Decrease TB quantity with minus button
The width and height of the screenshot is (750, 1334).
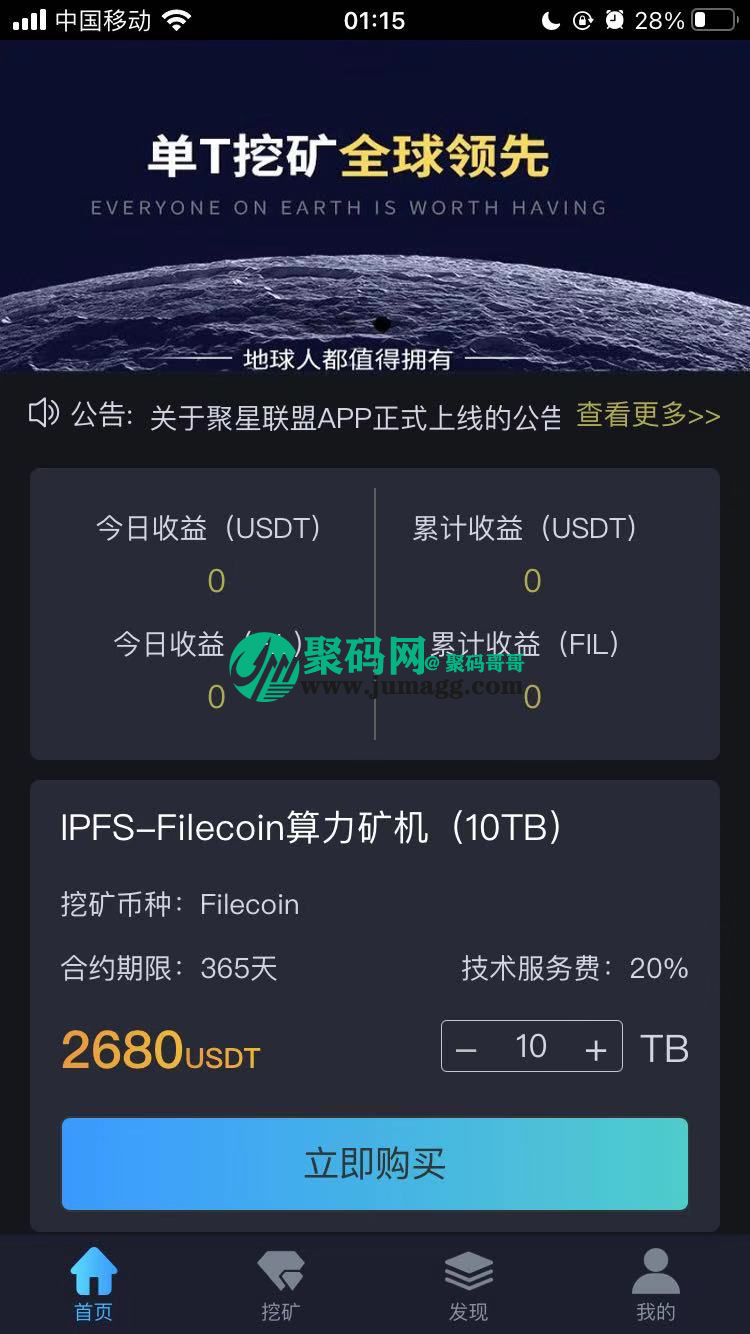coord(466,1049)
